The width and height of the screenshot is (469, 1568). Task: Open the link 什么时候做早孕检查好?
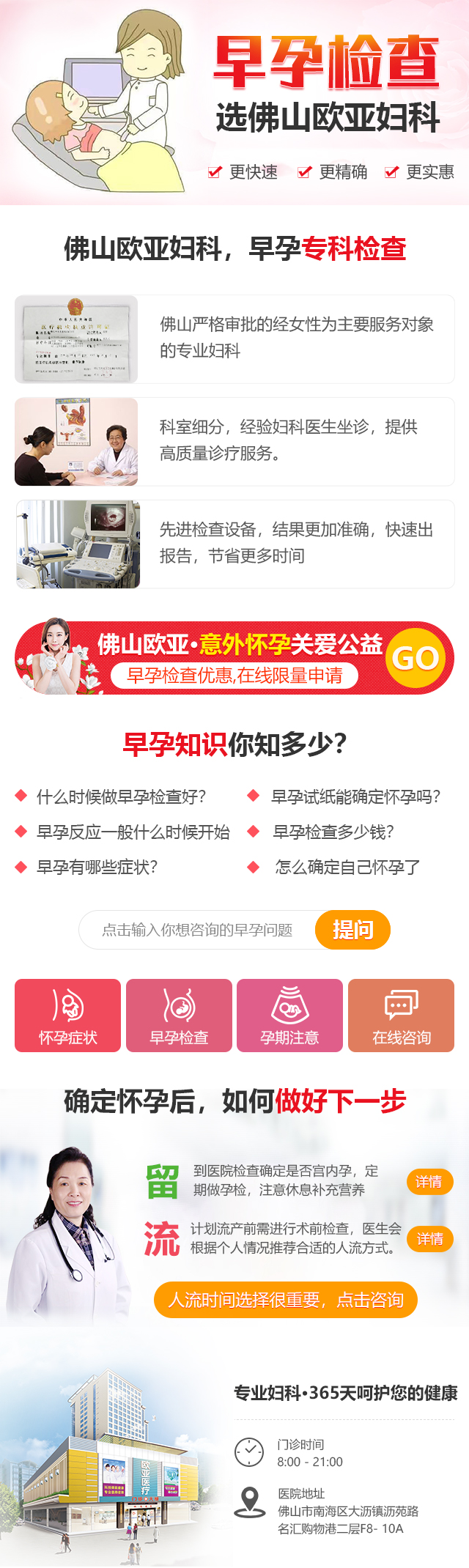(121, 796)
